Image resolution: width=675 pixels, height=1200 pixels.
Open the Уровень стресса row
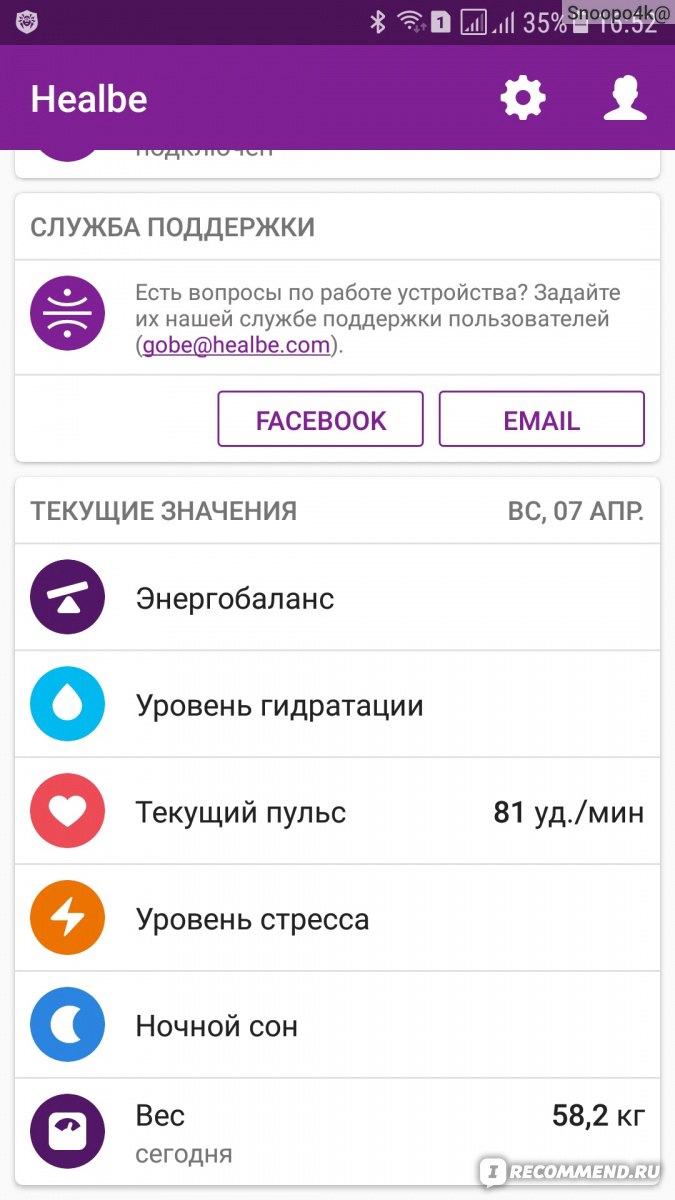coord(338,919)
